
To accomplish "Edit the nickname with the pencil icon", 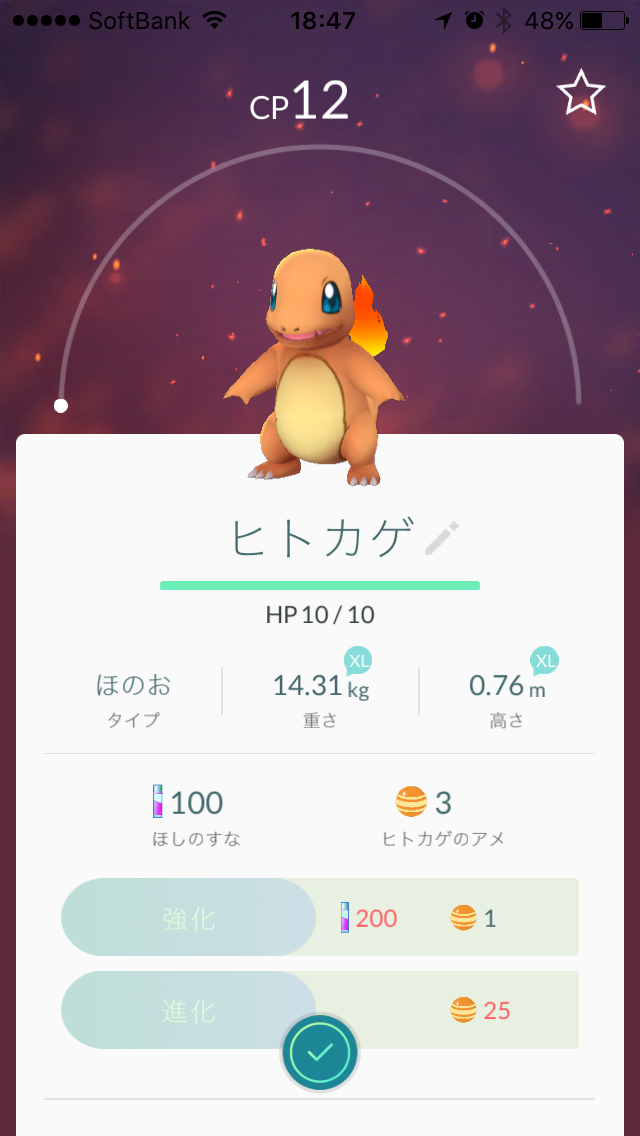I will (441, 538).
